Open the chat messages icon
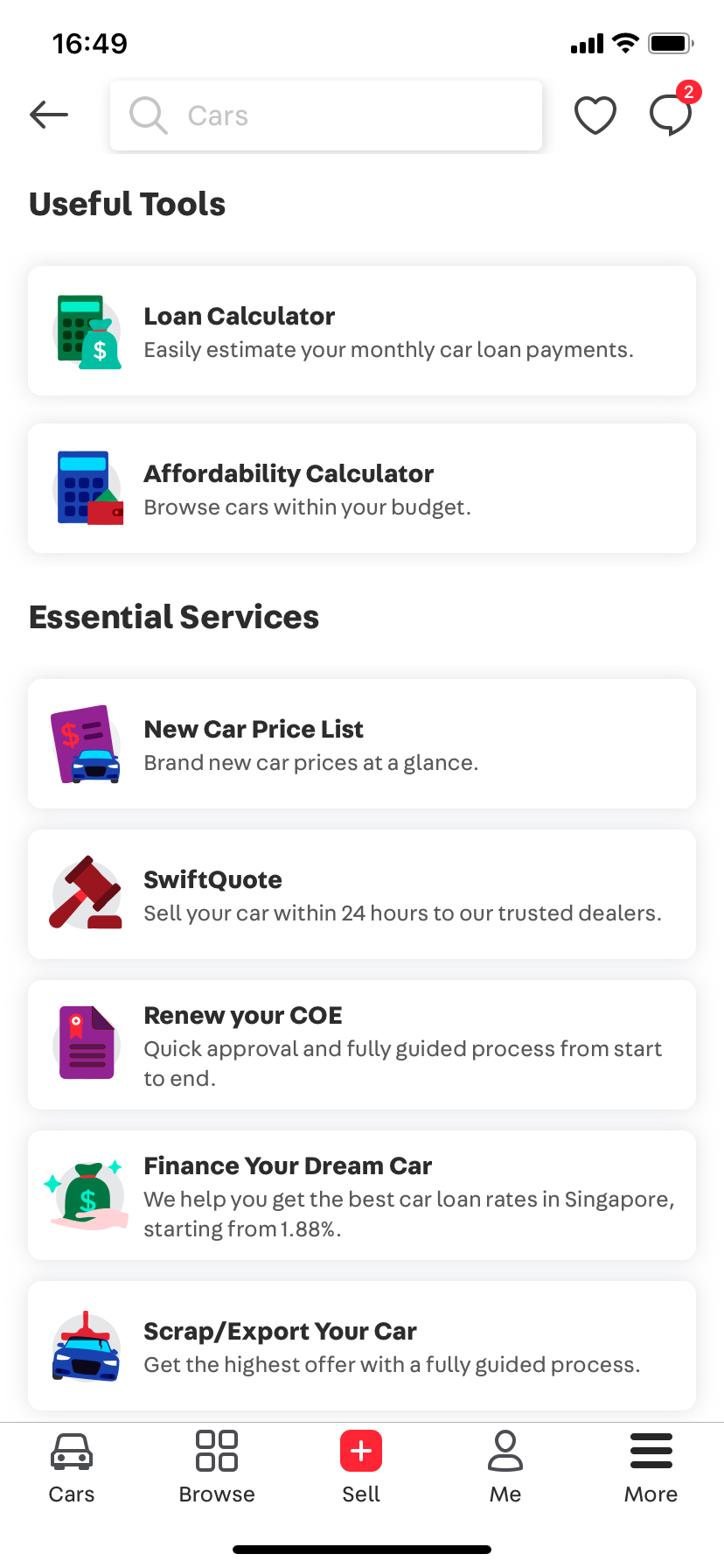The height and width of the screenshot is (1568, 724). click(672, 113)
